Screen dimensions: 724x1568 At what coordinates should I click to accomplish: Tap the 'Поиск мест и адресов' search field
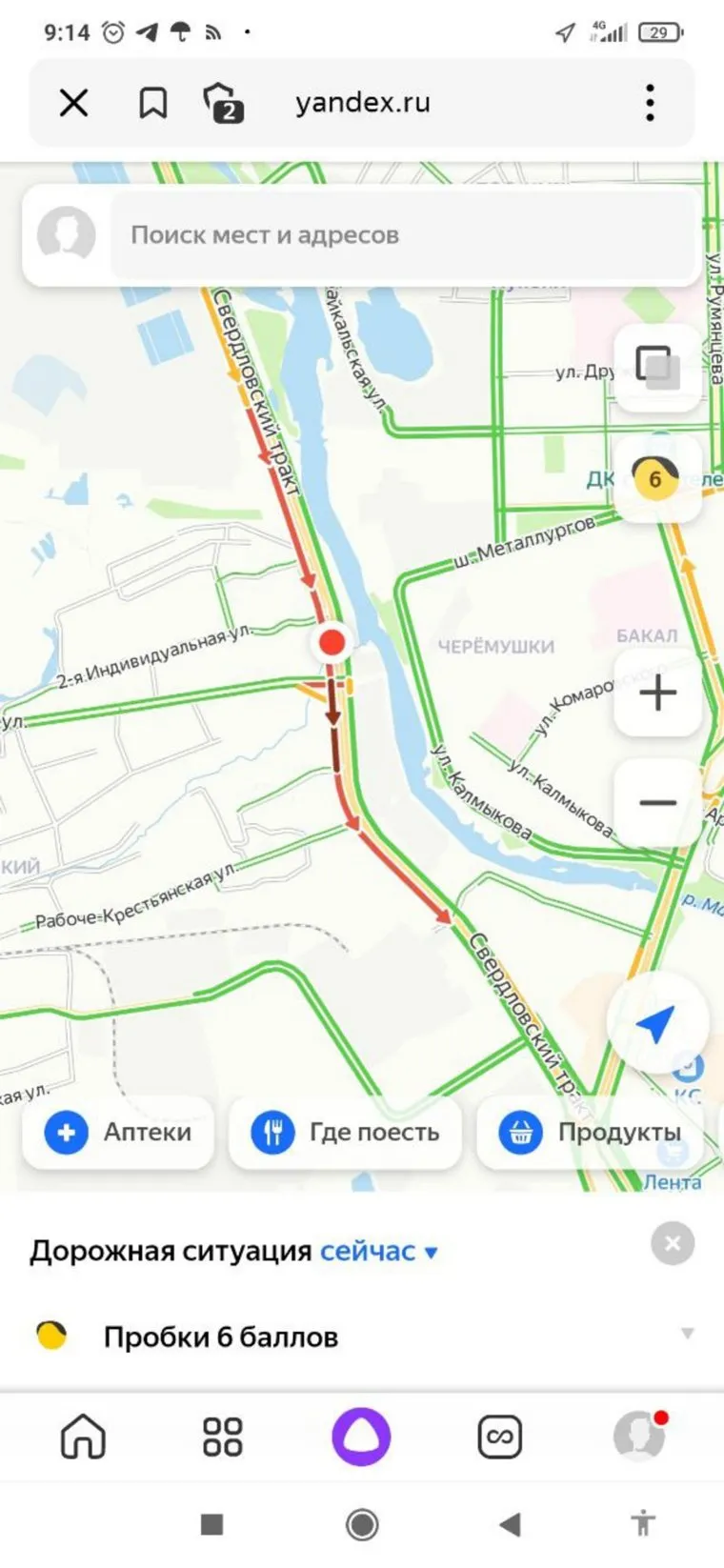[400, 235]
